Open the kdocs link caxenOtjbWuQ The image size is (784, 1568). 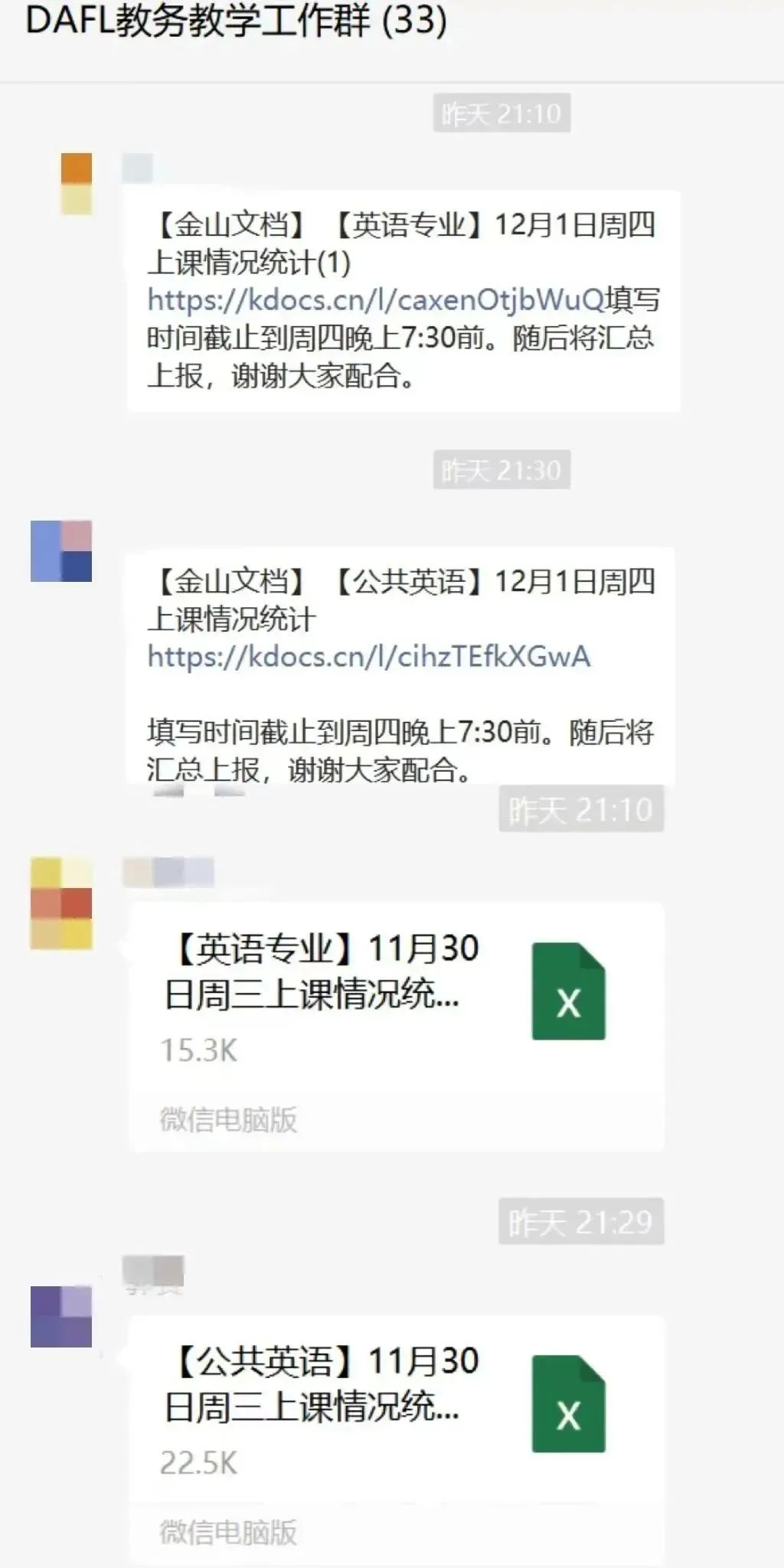pos(376,299)
